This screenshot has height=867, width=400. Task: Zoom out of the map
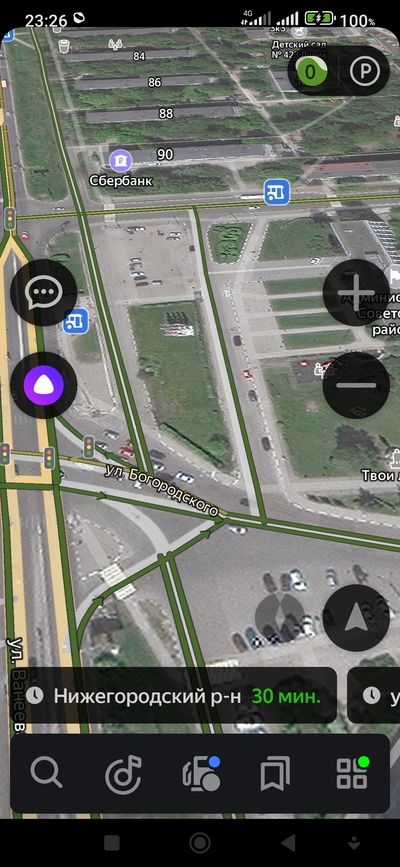click(x=356, y=385)
